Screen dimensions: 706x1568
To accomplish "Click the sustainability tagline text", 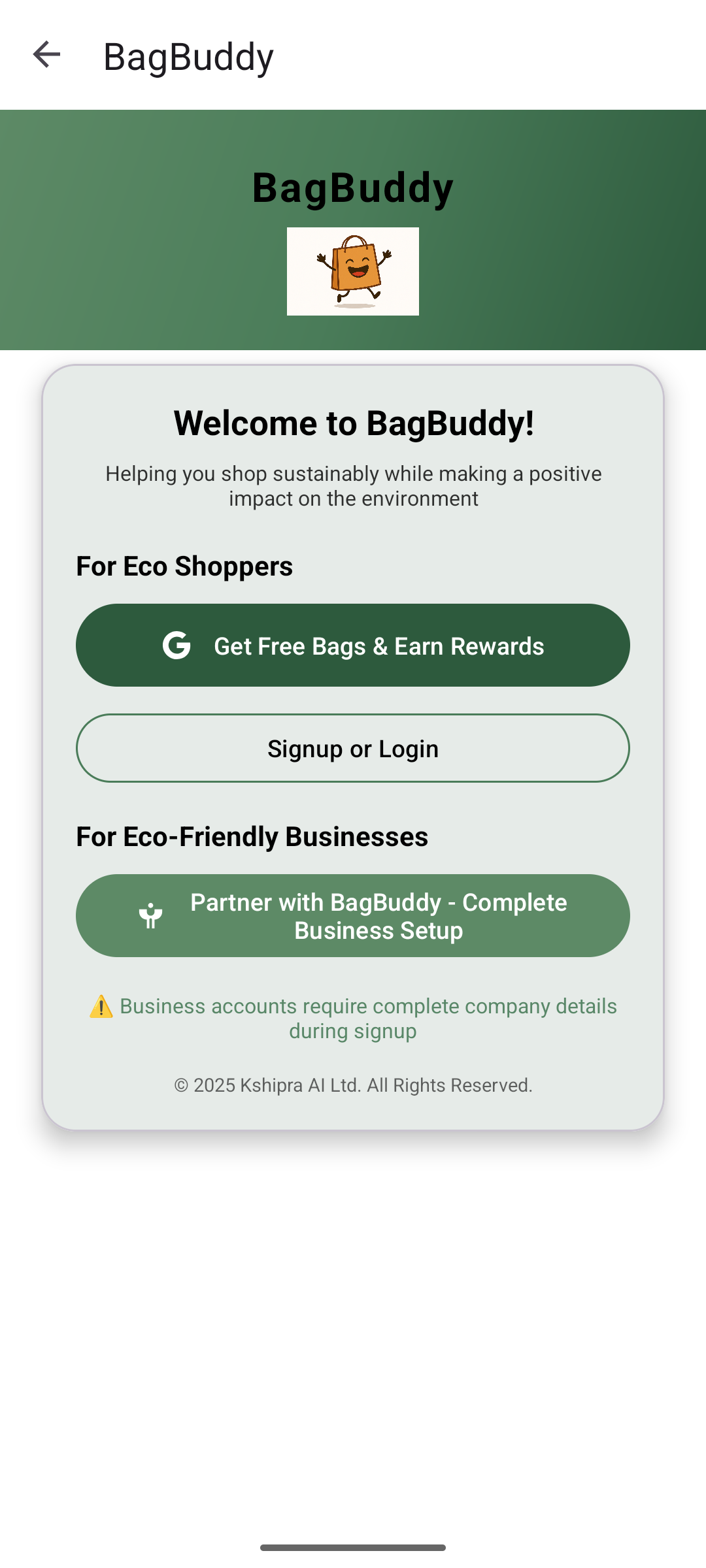I will click(x=353, y=485).
